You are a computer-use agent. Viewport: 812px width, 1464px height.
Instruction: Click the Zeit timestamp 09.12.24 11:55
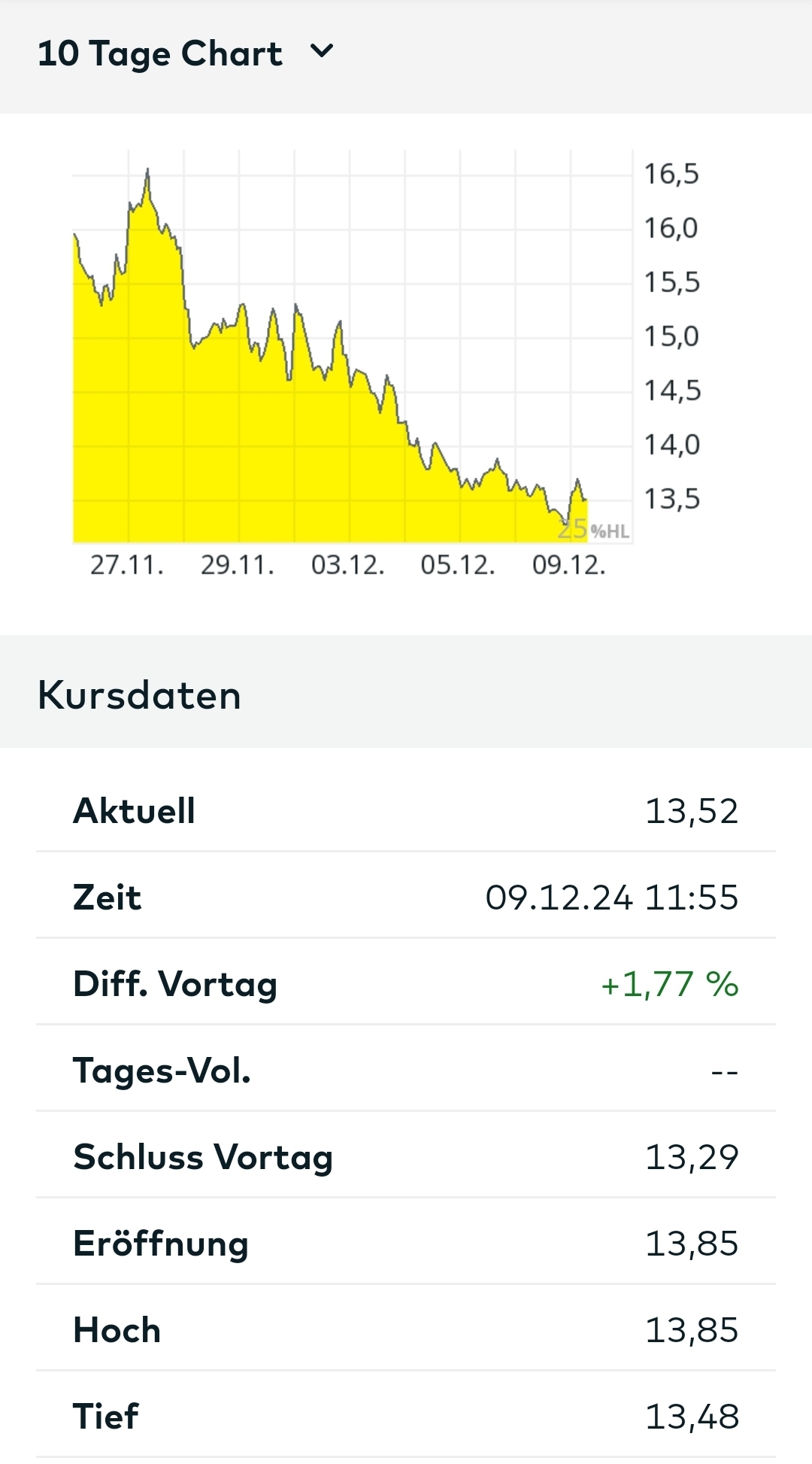point(611,897)
